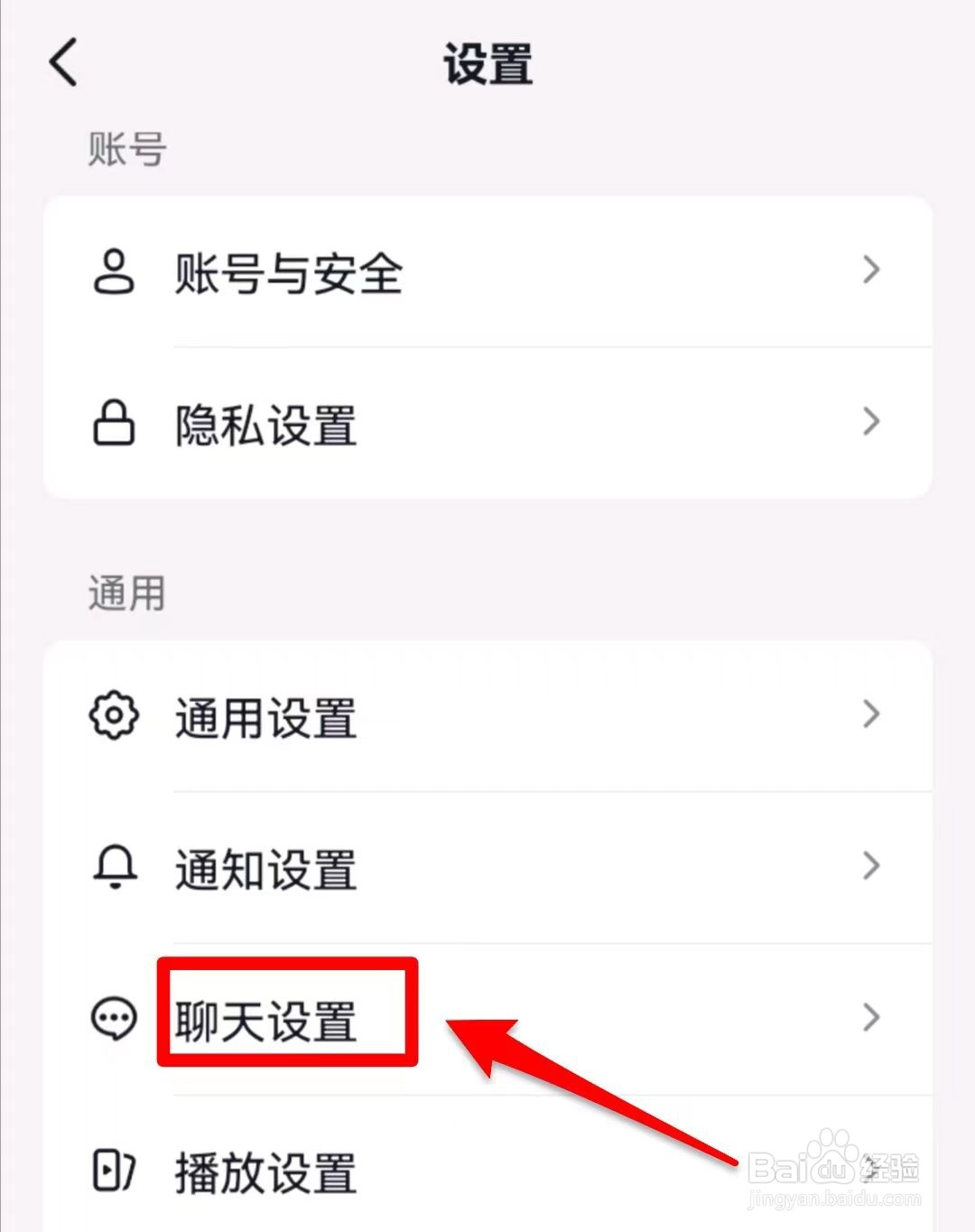Expand 通用设置 via its chevron

[x=870, y=714]
